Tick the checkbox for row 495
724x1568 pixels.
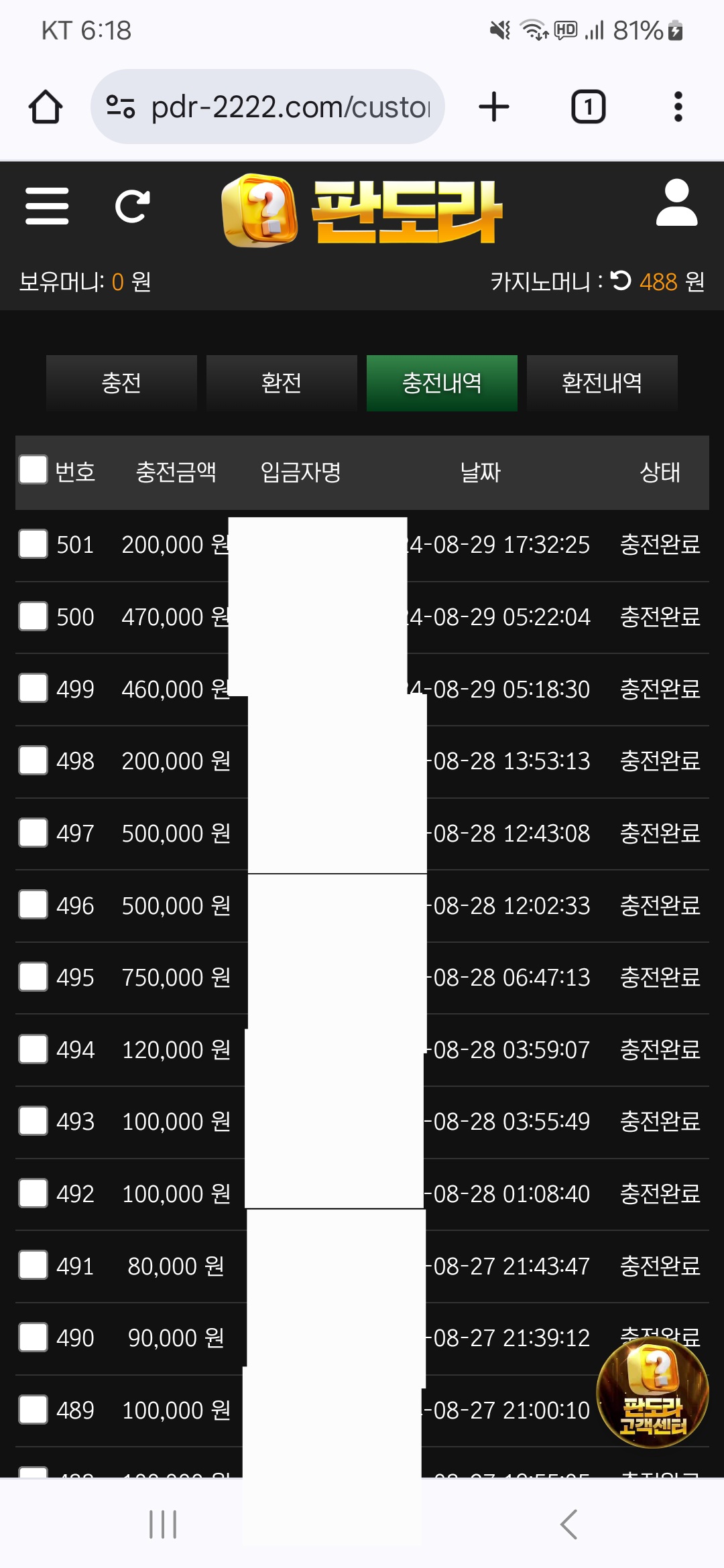point(33,977)
